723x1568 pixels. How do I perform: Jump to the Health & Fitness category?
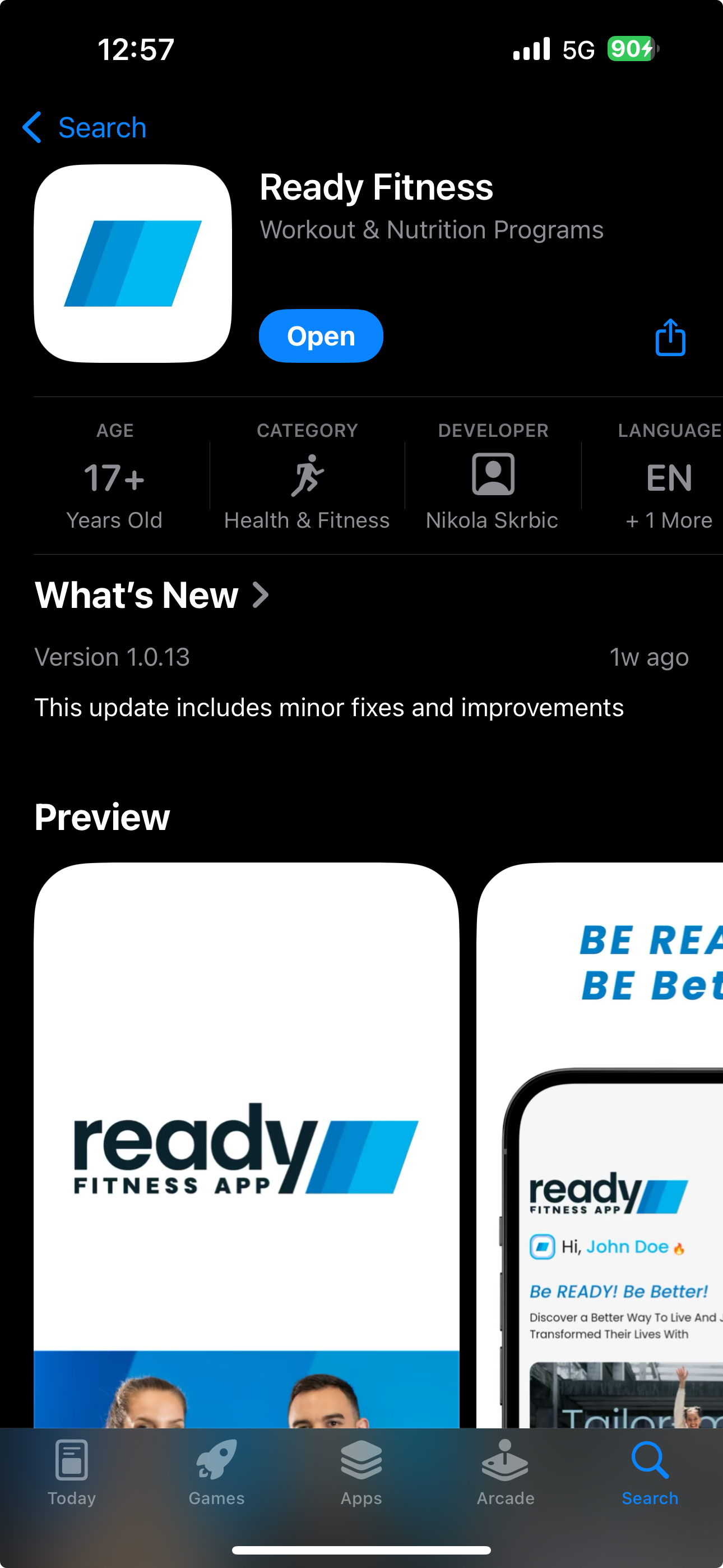[307, 478]
